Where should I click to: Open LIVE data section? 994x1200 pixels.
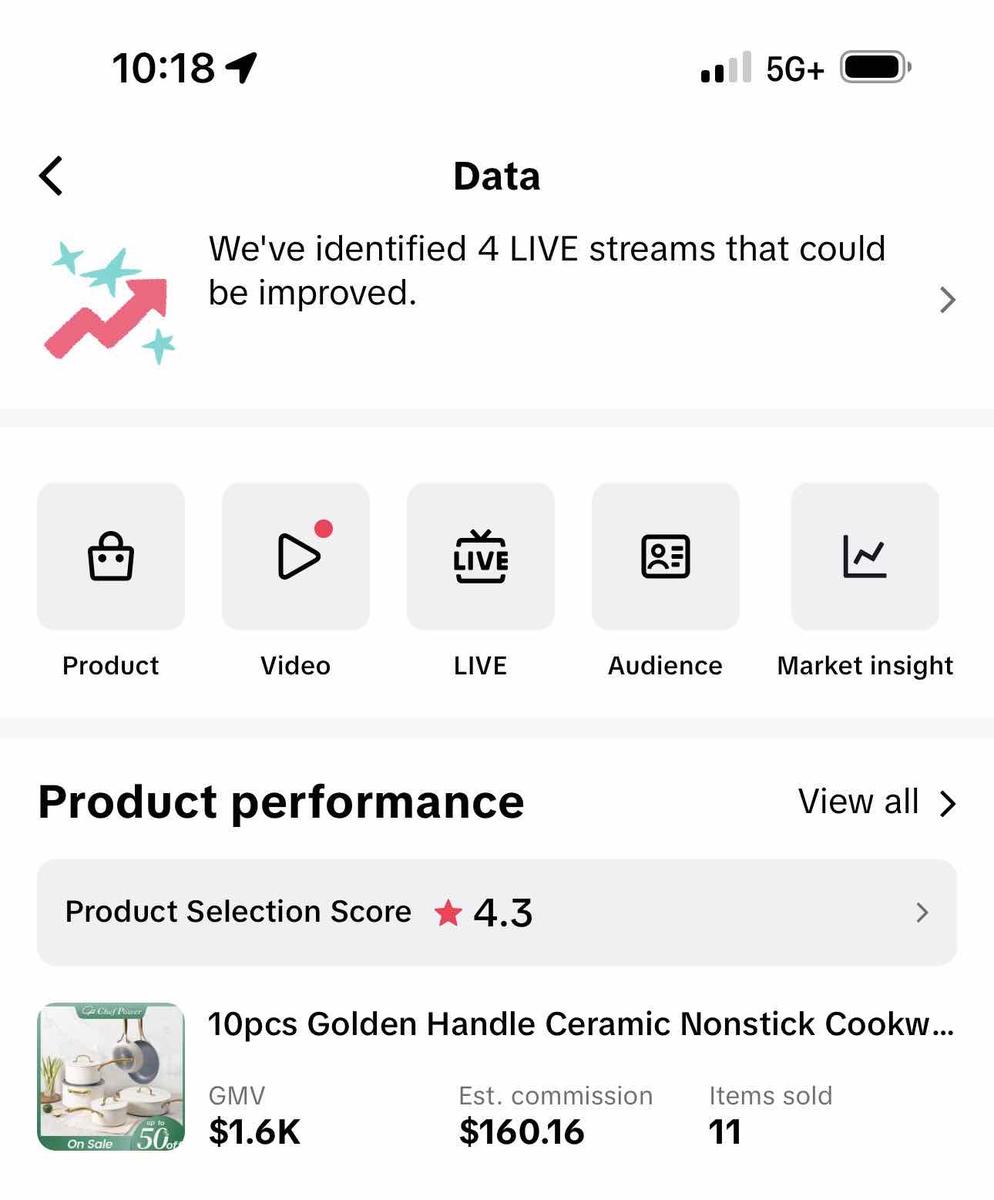coord(480,557)
